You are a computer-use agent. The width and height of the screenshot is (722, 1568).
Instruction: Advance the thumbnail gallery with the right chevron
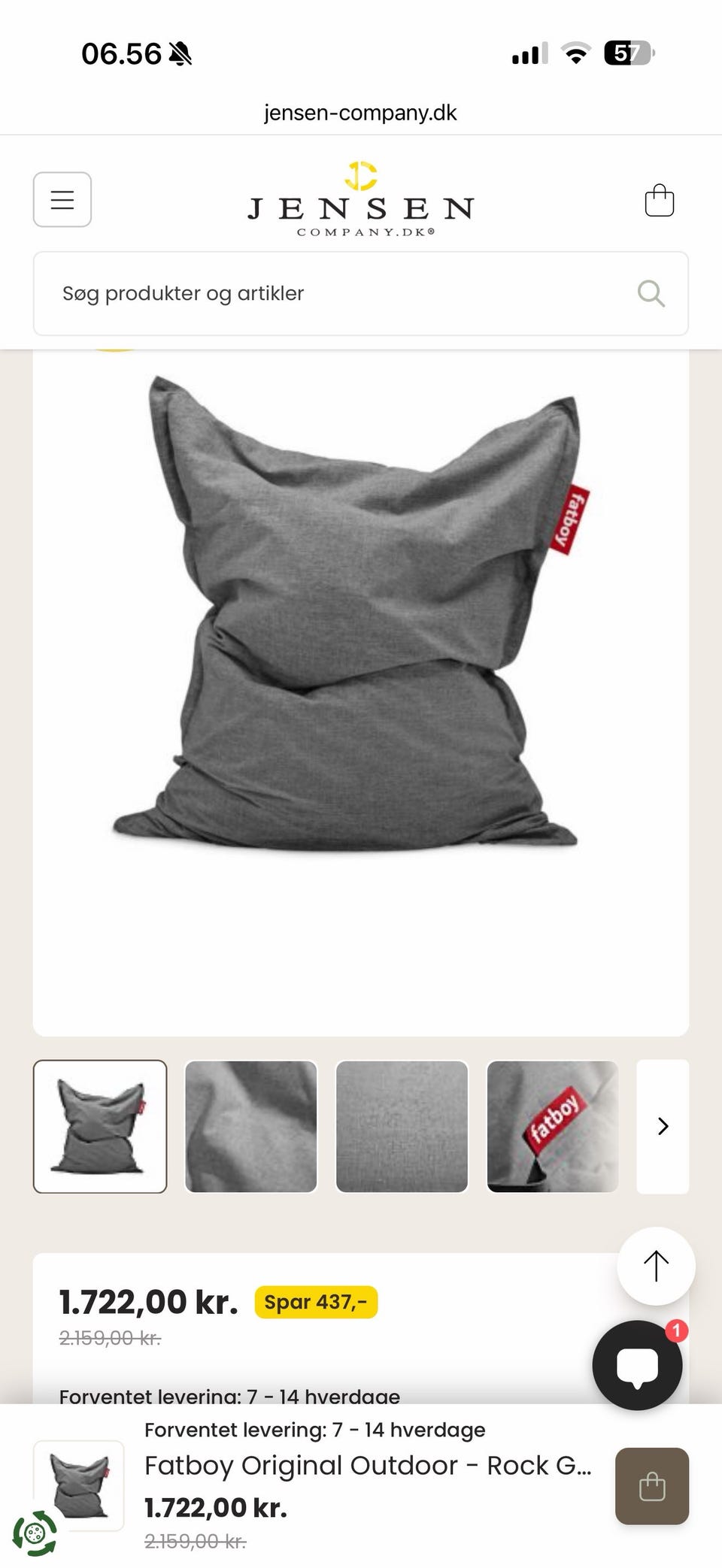(663, 1126)
